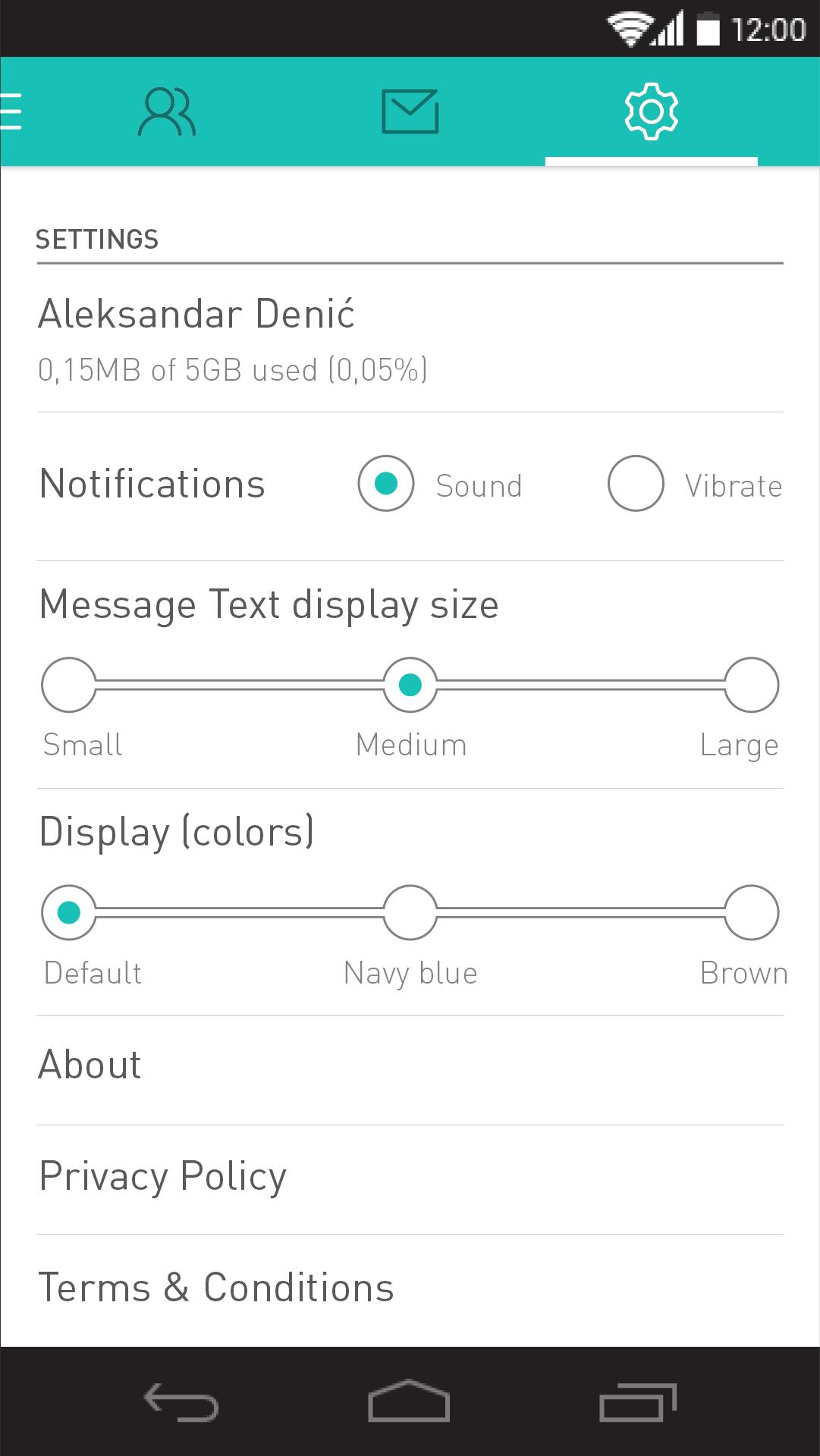820x1456 pixels.
Task: Select the settings gear tab
Action: coord(651,112)
